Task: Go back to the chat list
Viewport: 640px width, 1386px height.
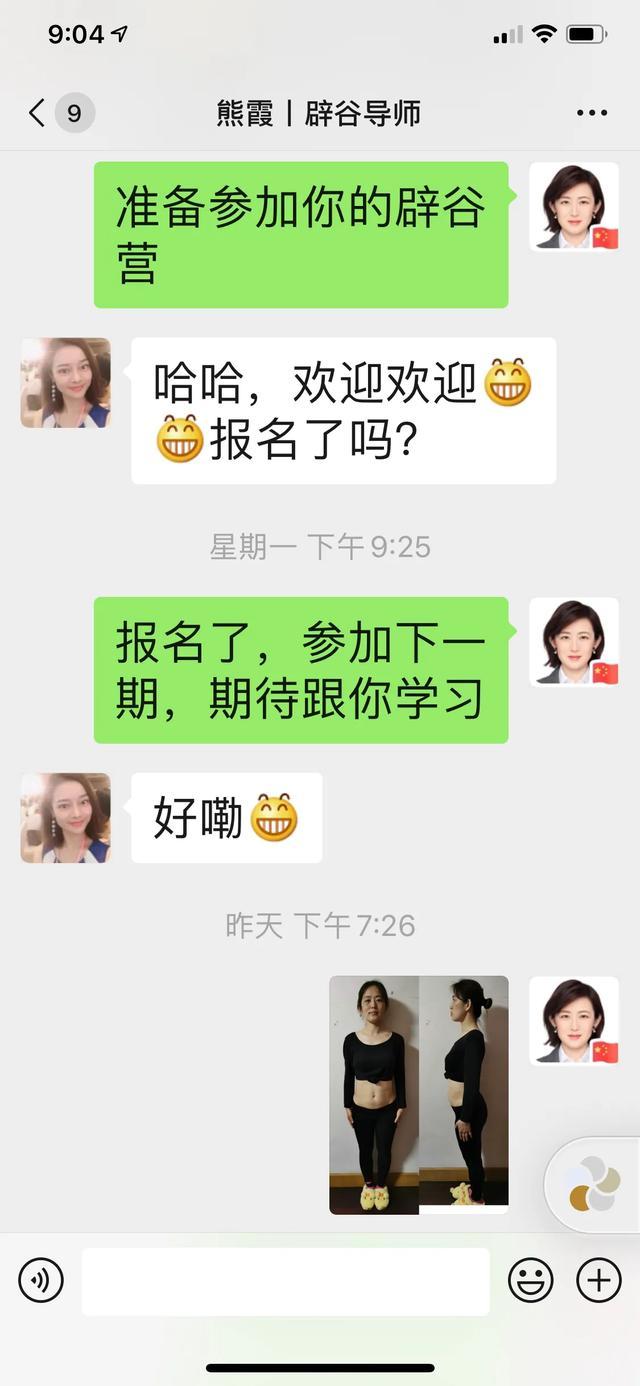Action: coord(38,113)
